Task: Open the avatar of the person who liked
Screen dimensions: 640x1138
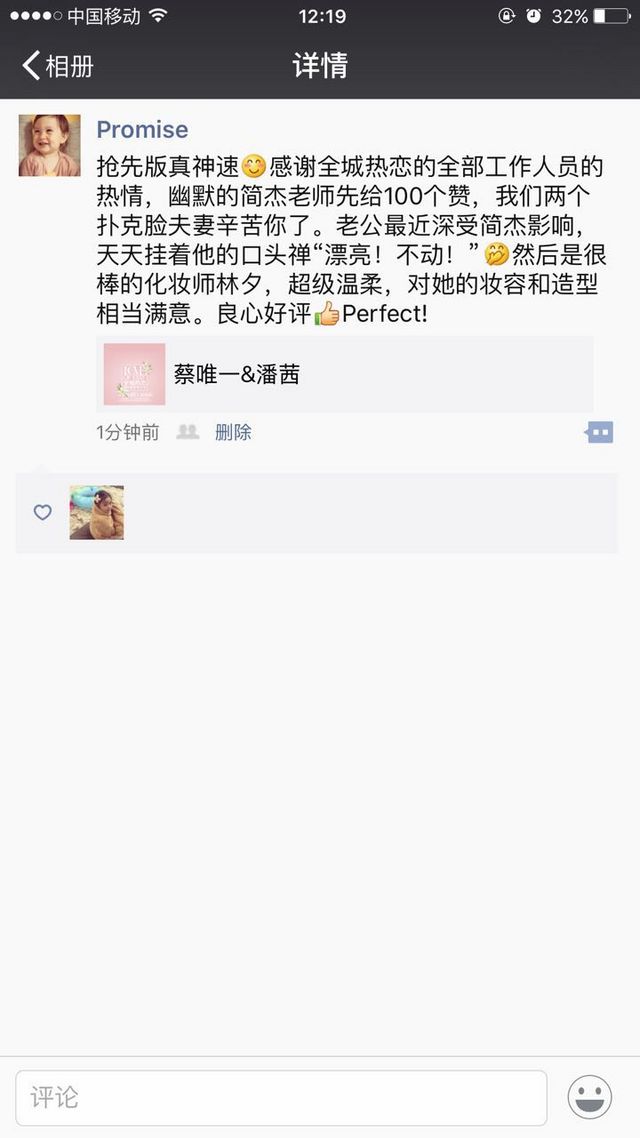Action: point(97,512)
